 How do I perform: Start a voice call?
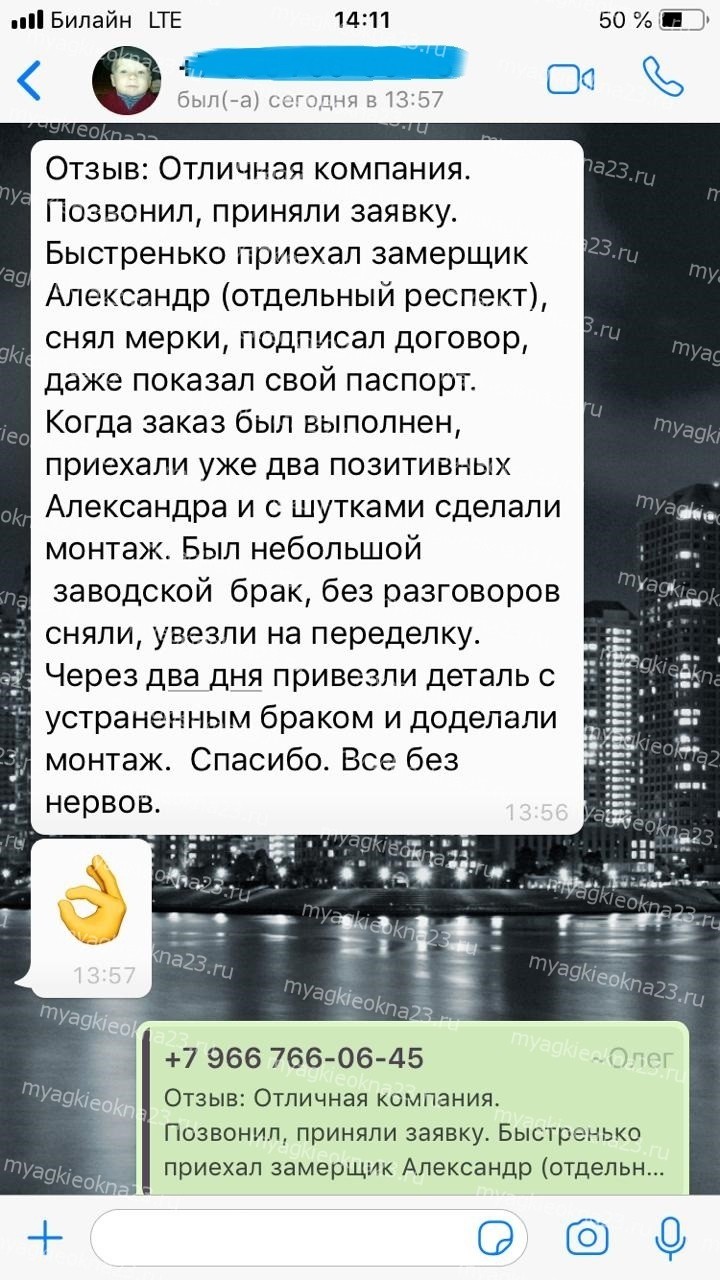[662, 78]
